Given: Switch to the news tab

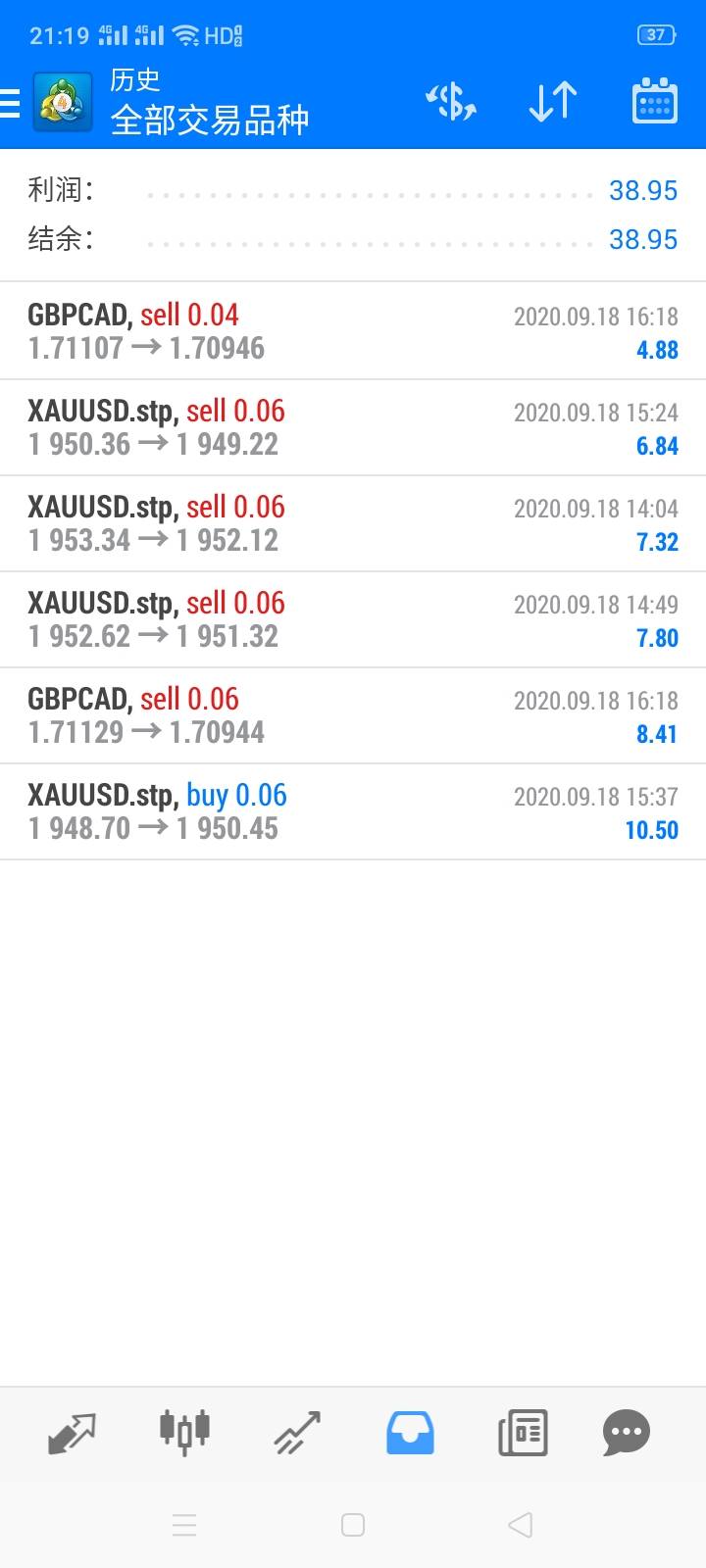Looking at the screenshot, I should pyautogui.click(x=523, y=1434).
